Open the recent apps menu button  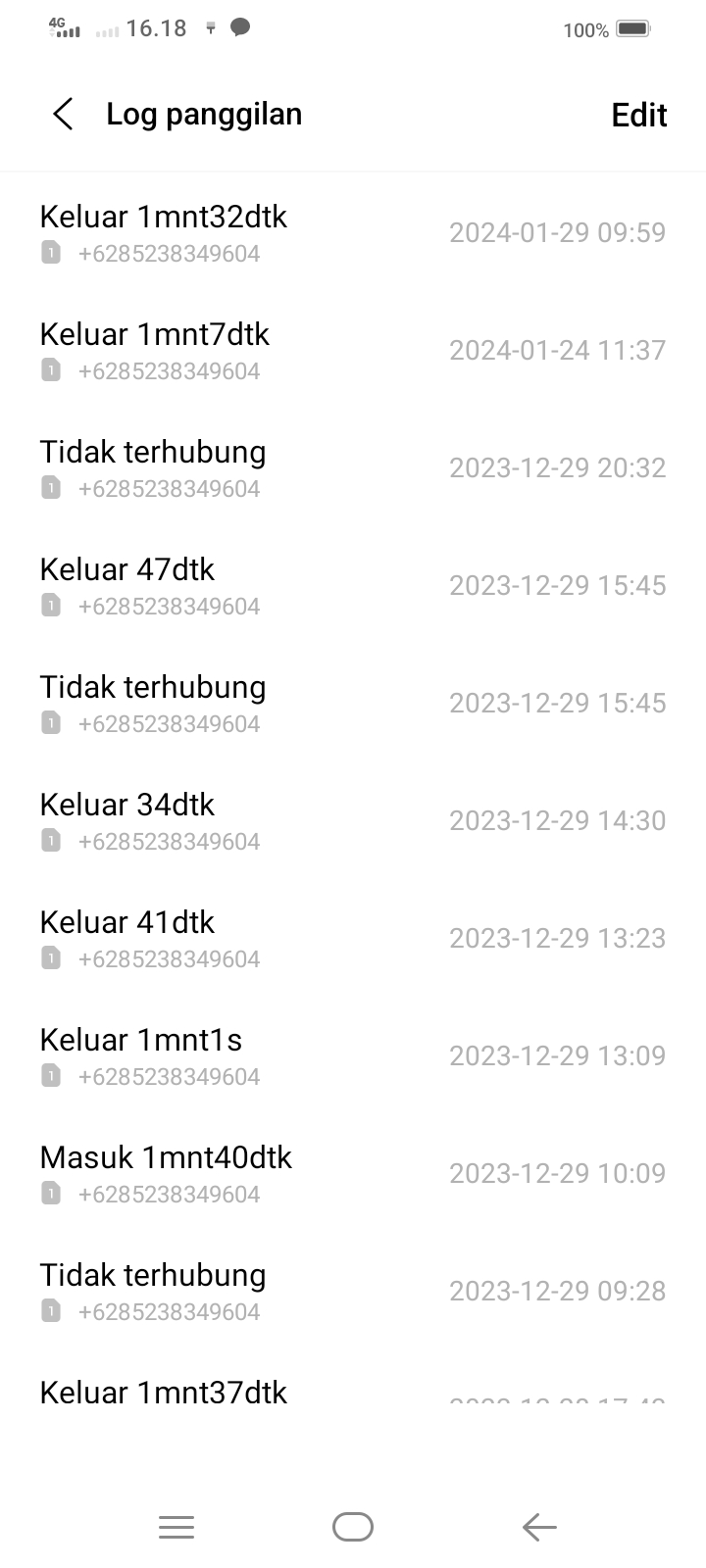(176, 1527)
